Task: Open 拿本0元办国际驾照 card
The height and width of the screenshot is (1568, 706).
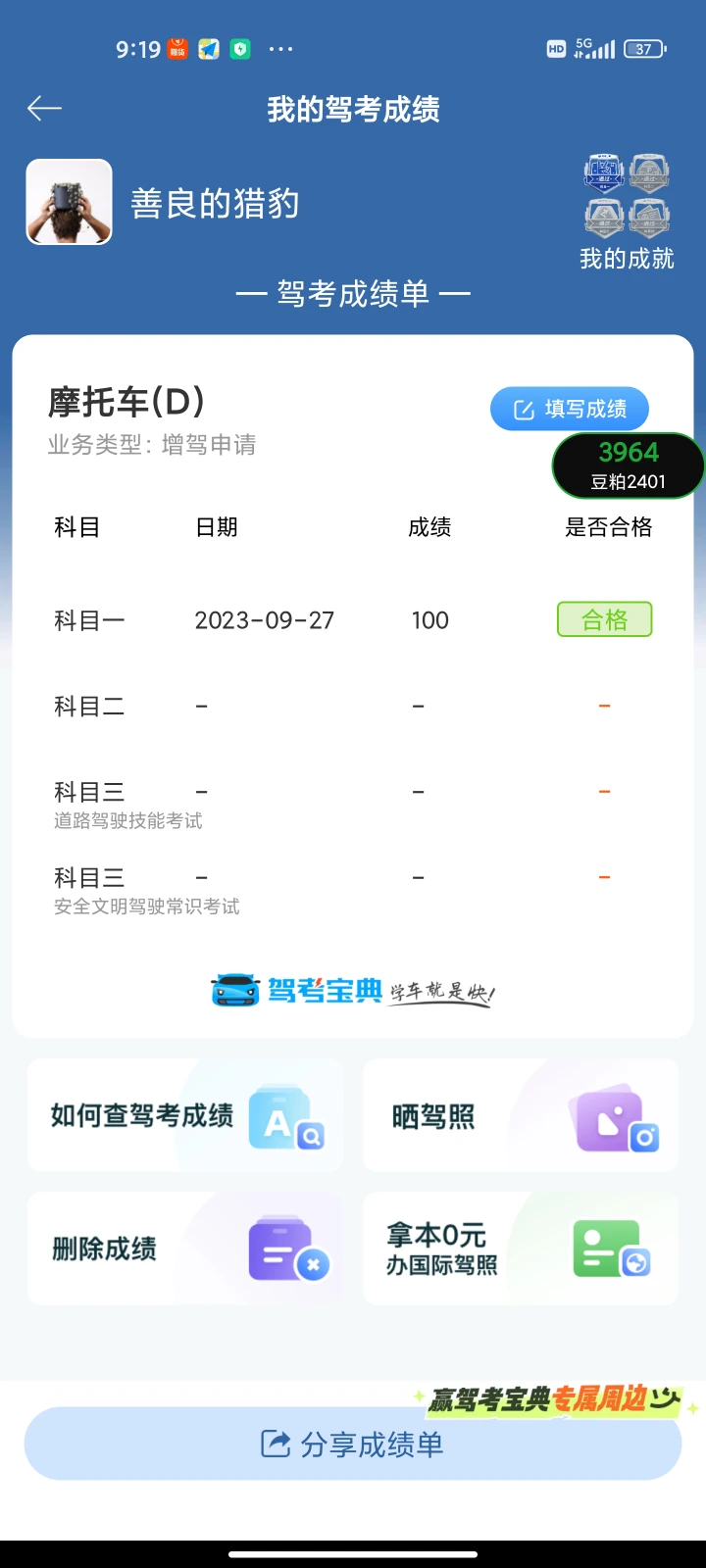Action: [521, 1249]
